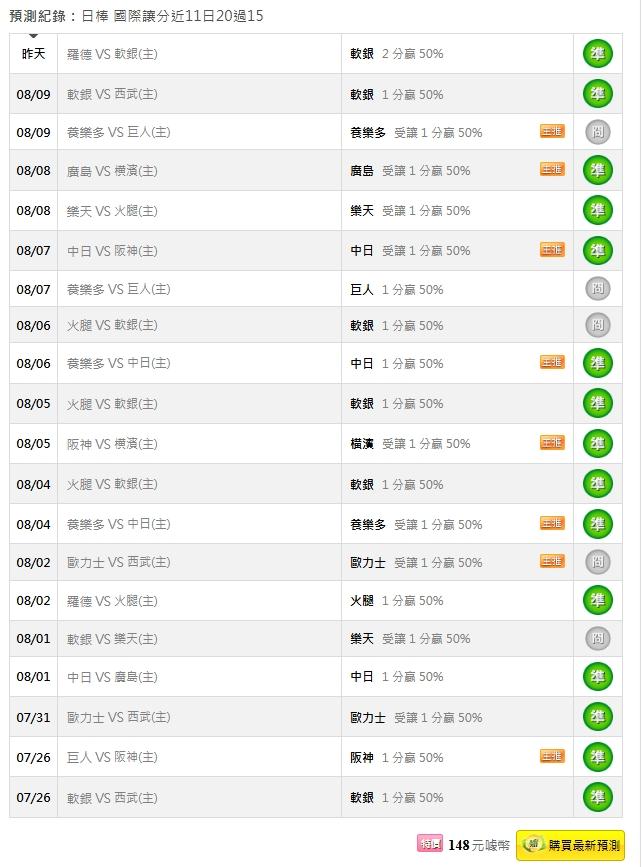Open the 08/08 廣島 VS 橫濱 row
Screen dimensions: 642x867
tap(316, 170)
